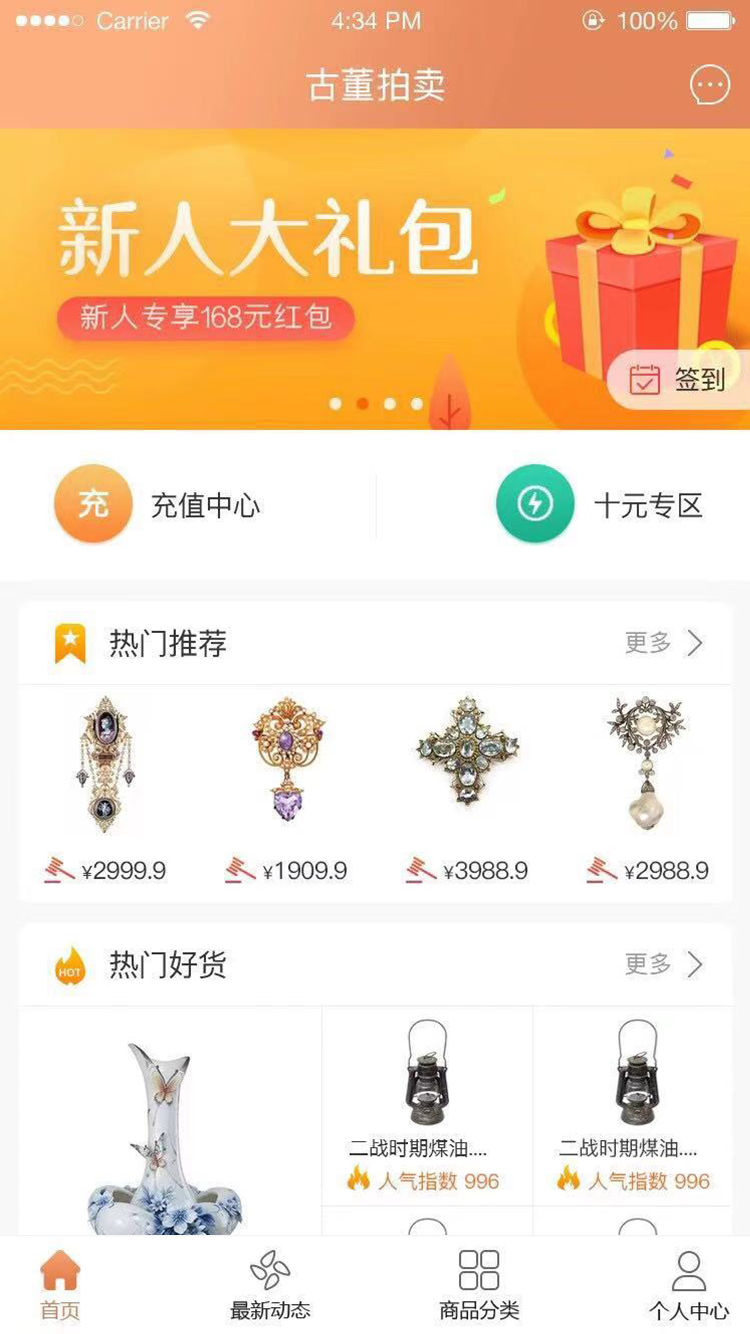Open 充值中心 recharge center

158,505
